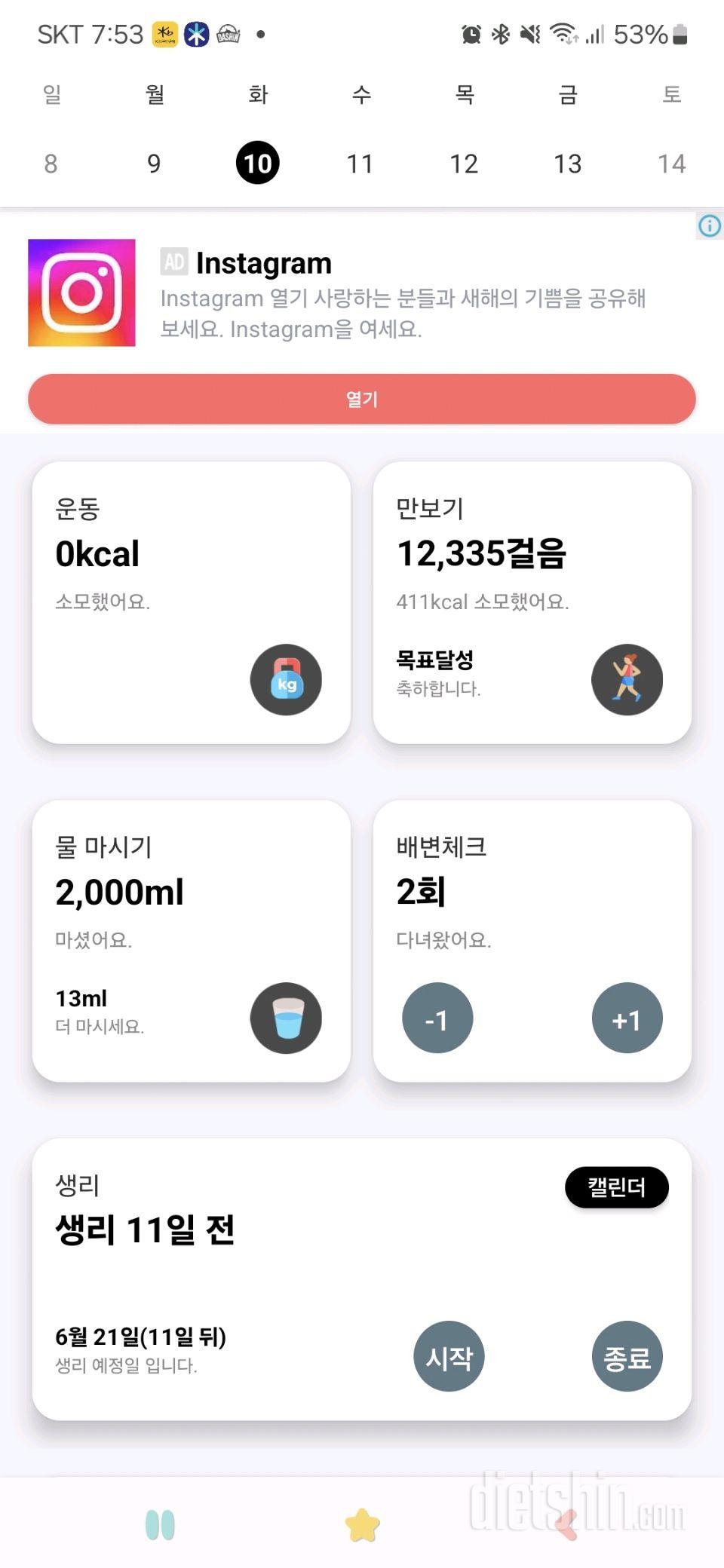Screen dimensions: 724x1568
Task: Tap 종료 to end period
Action: 627,1356
